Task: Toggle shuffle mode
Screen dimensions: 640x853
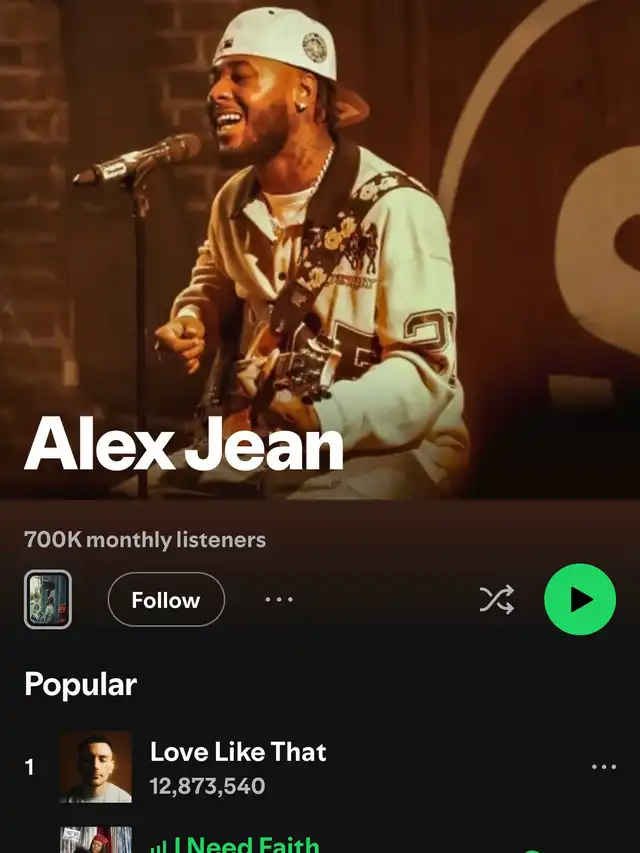Action: [496, 599]
